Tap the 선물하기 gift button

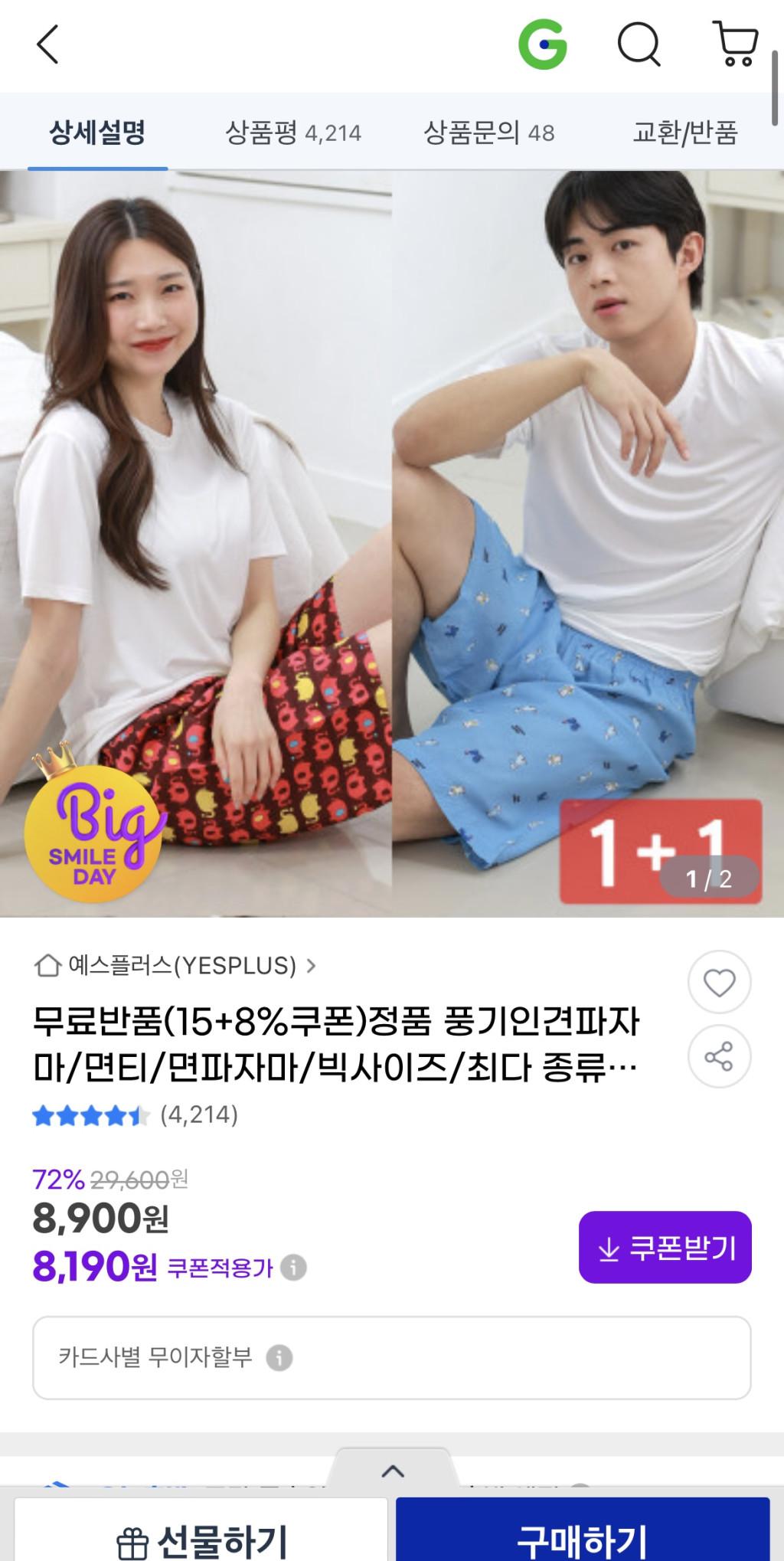(201, 1540)
